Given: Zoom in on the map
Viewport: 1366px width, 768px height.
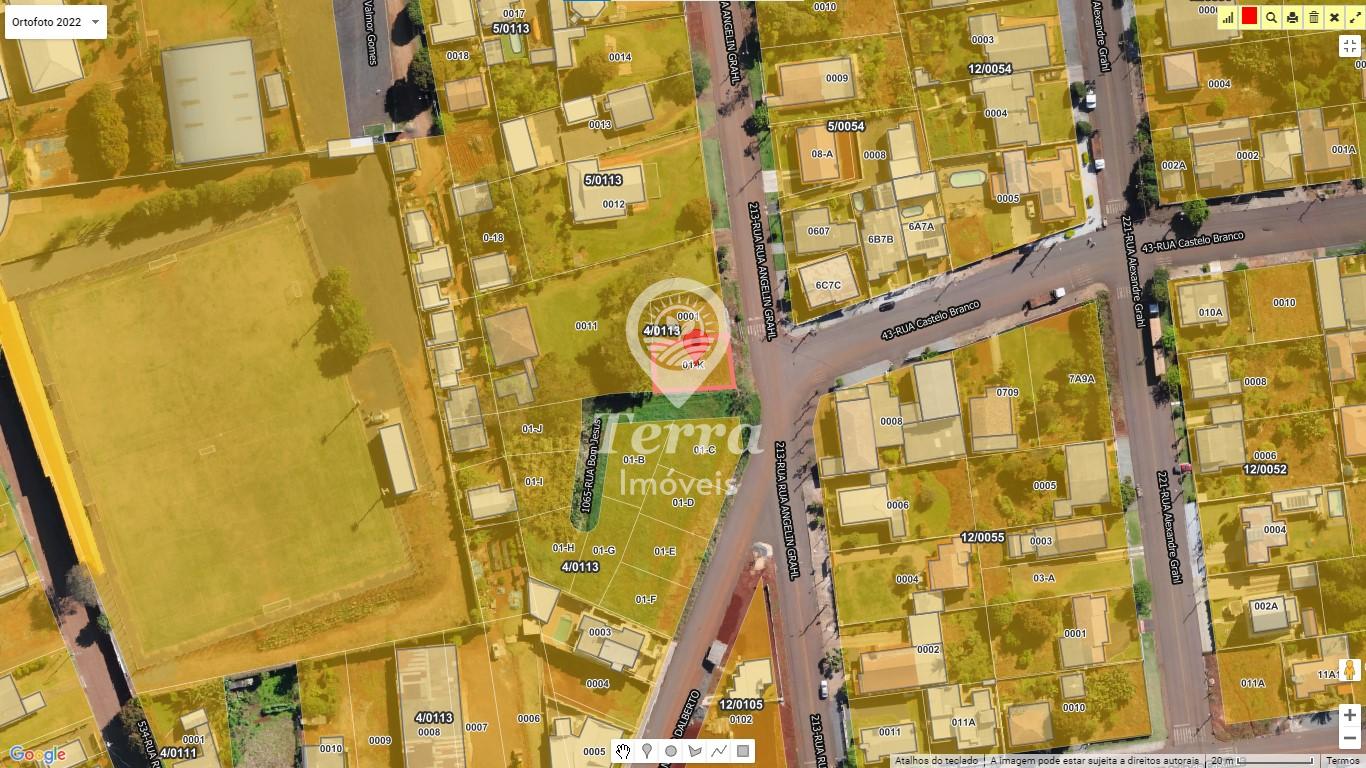Looking at the screenshot, I should pos(1349,715).
